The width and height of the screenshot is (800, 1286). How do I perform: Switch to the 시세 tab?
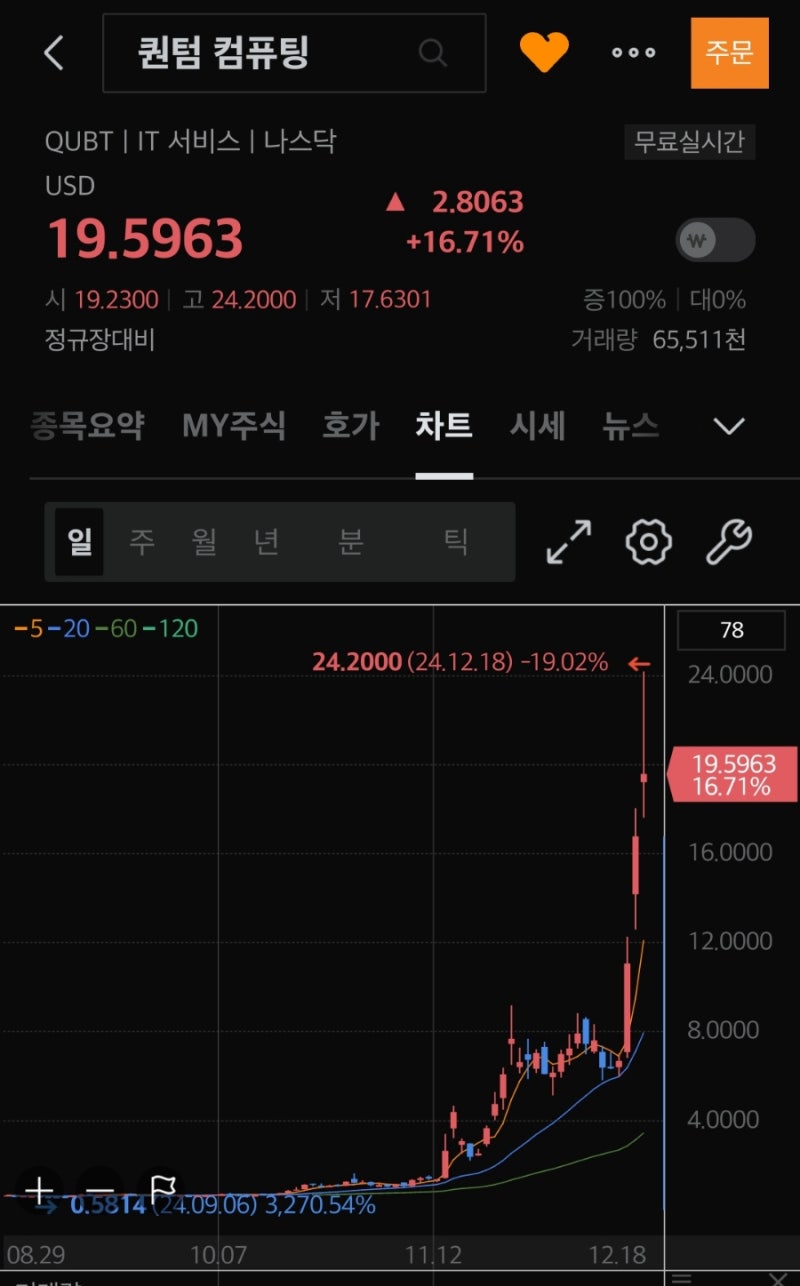click(x=537, y=426)
